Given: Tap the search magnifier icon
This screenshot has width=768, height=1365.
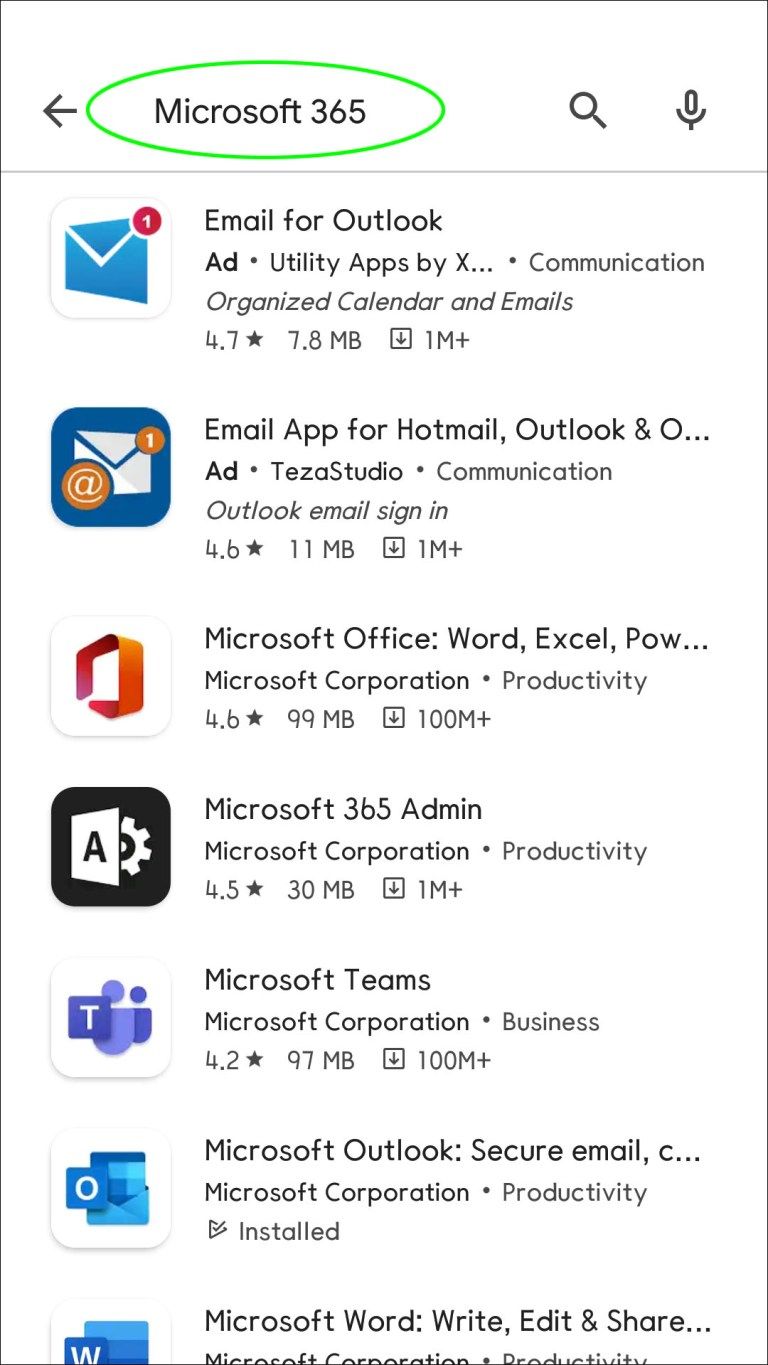Looking at the screenshot, I should (x=588, y=111).
